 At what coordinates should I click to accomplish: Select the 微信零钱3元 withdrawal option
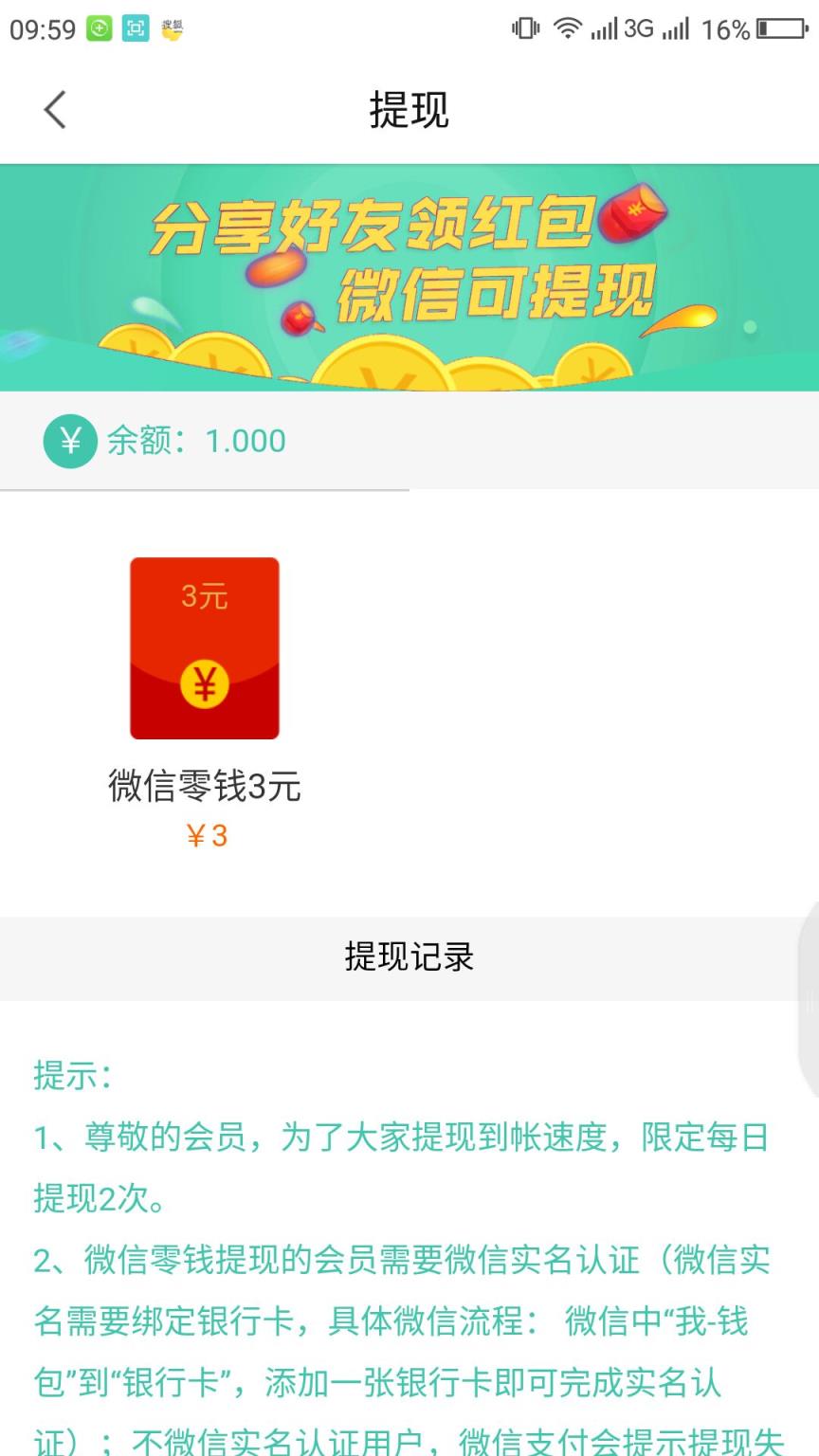[203, 787]
